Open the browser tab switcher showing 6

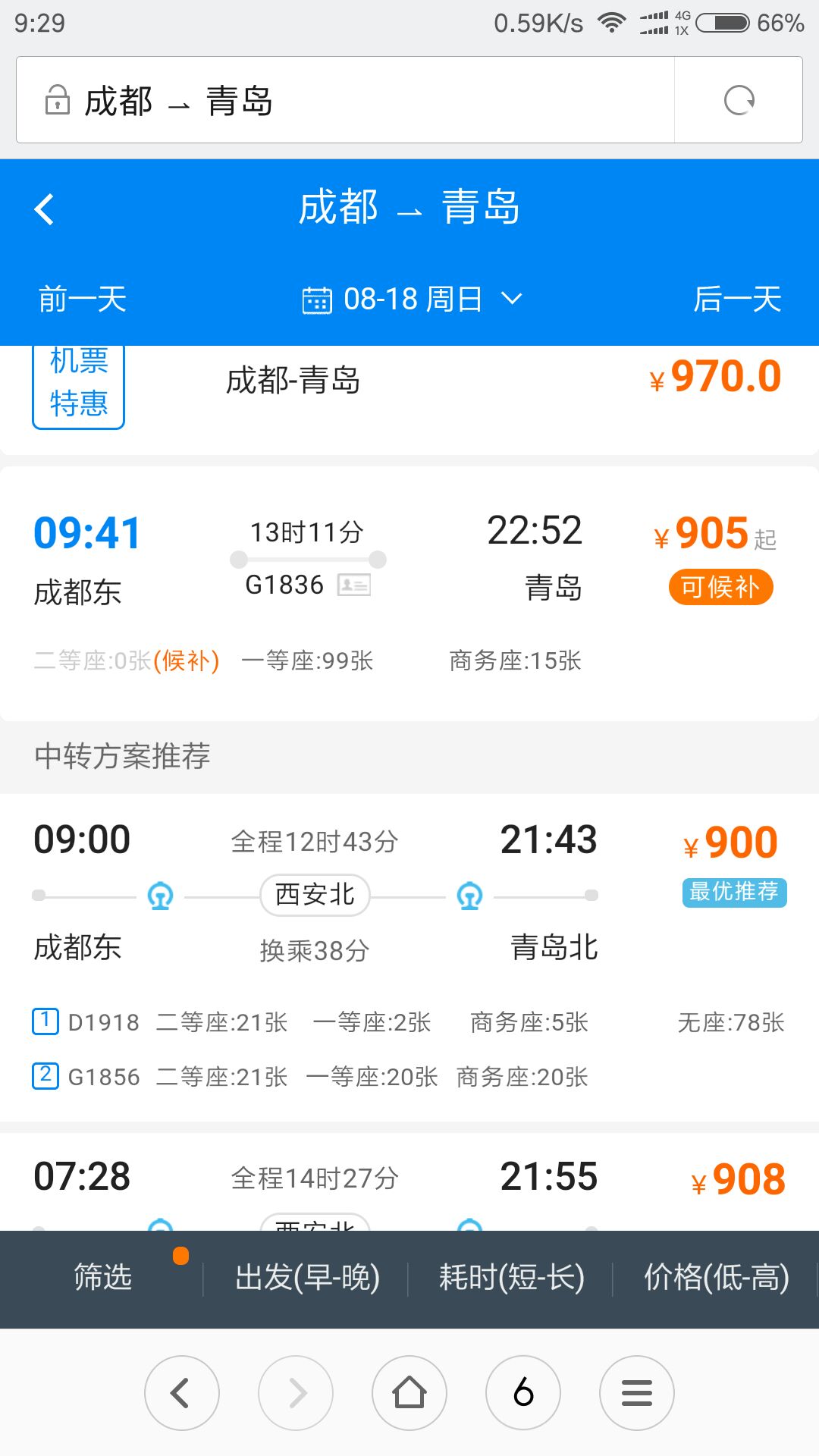[523, 1393]
